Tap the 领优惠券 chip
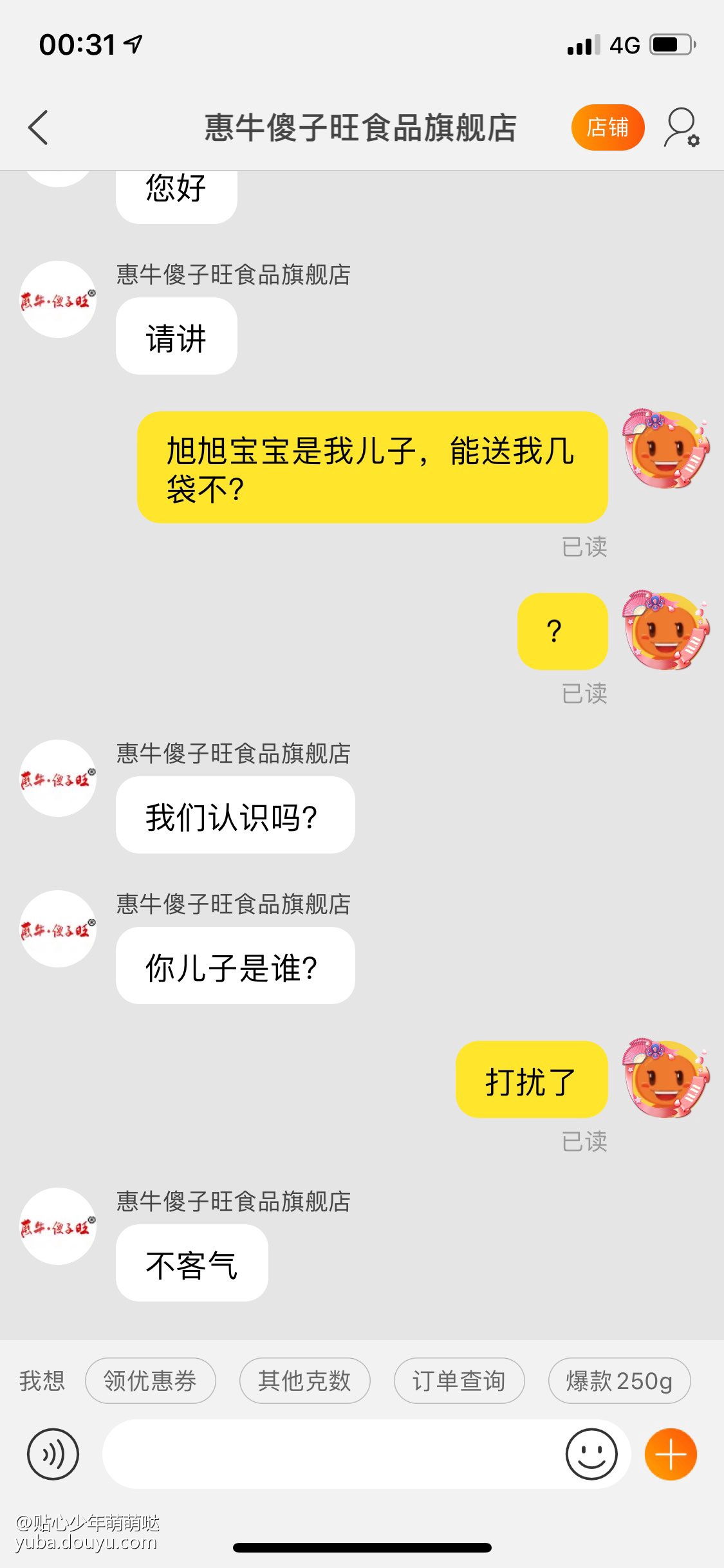 [150, 1381]
